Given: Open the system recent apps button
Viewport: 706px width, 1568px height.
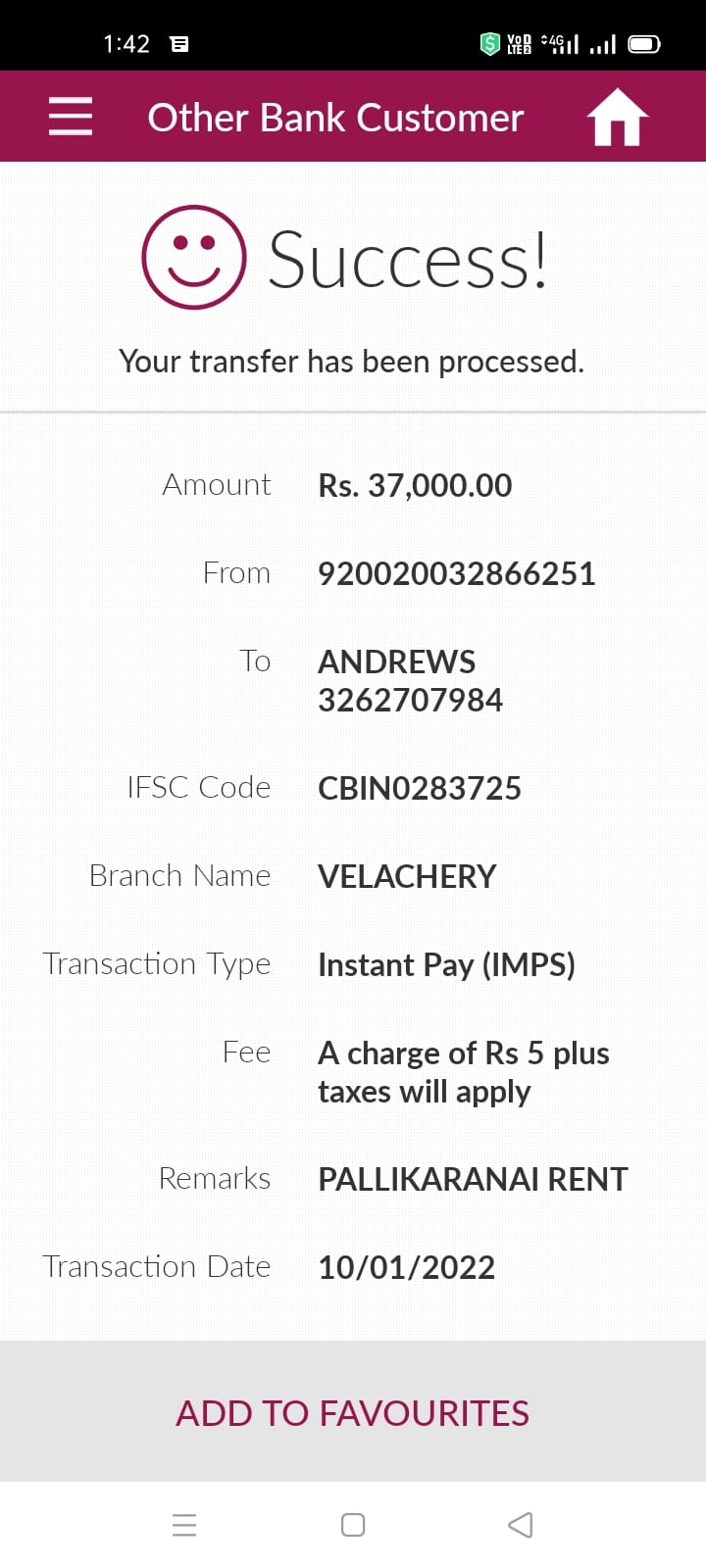Looking at the screenshot, I should 184,1525.
